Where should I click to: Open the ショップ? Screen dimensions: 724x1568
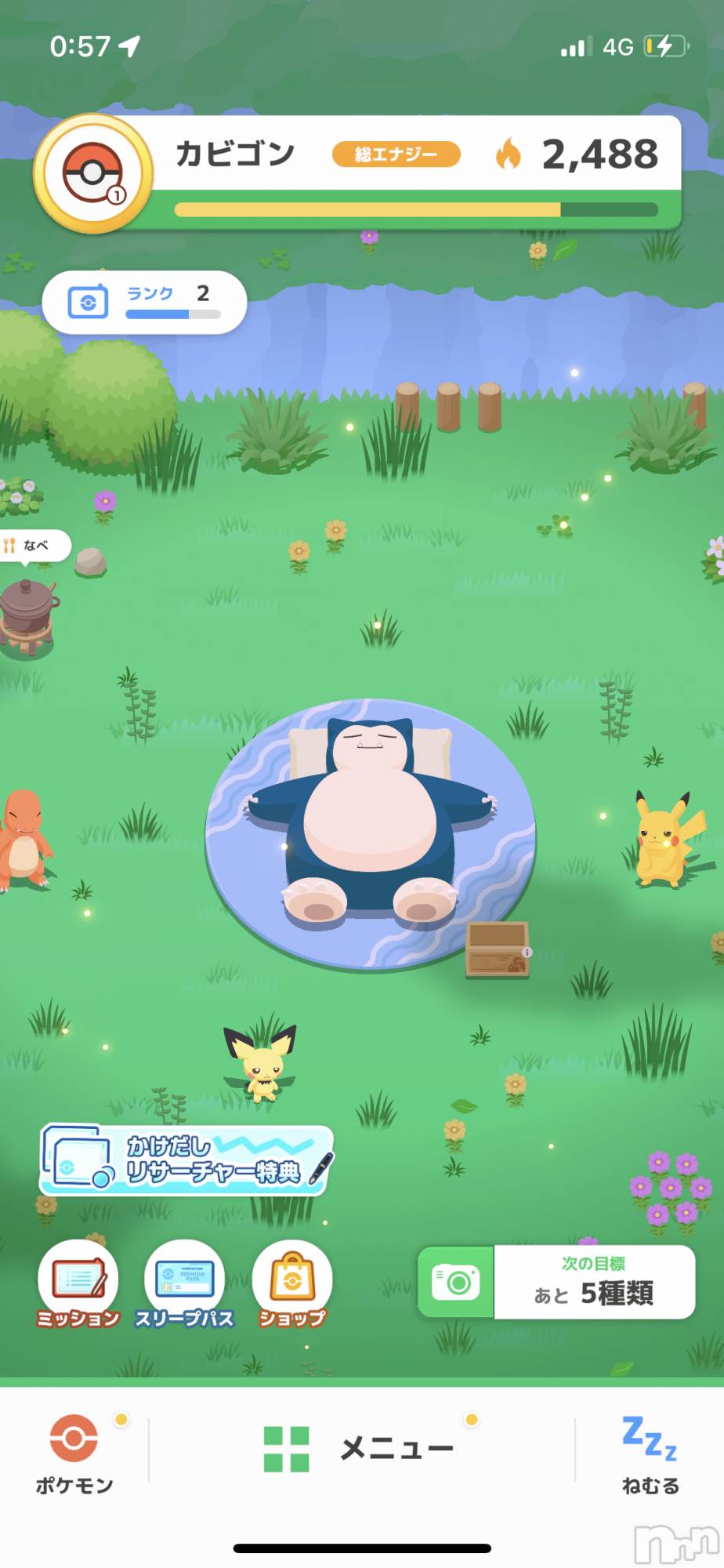291,1285
